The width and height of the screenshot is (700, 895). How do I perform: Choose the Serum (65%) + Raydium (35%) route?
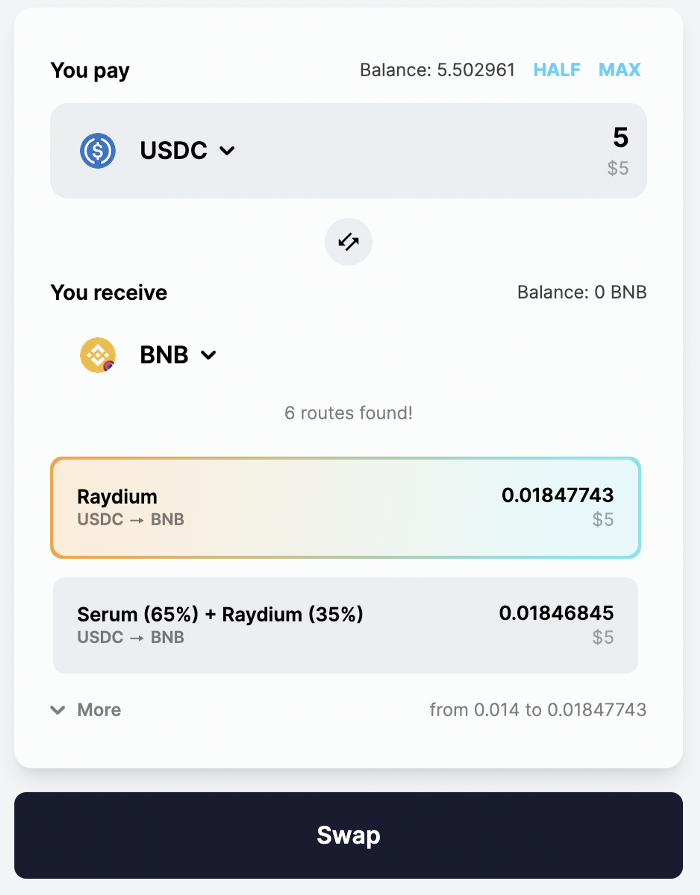345,625
